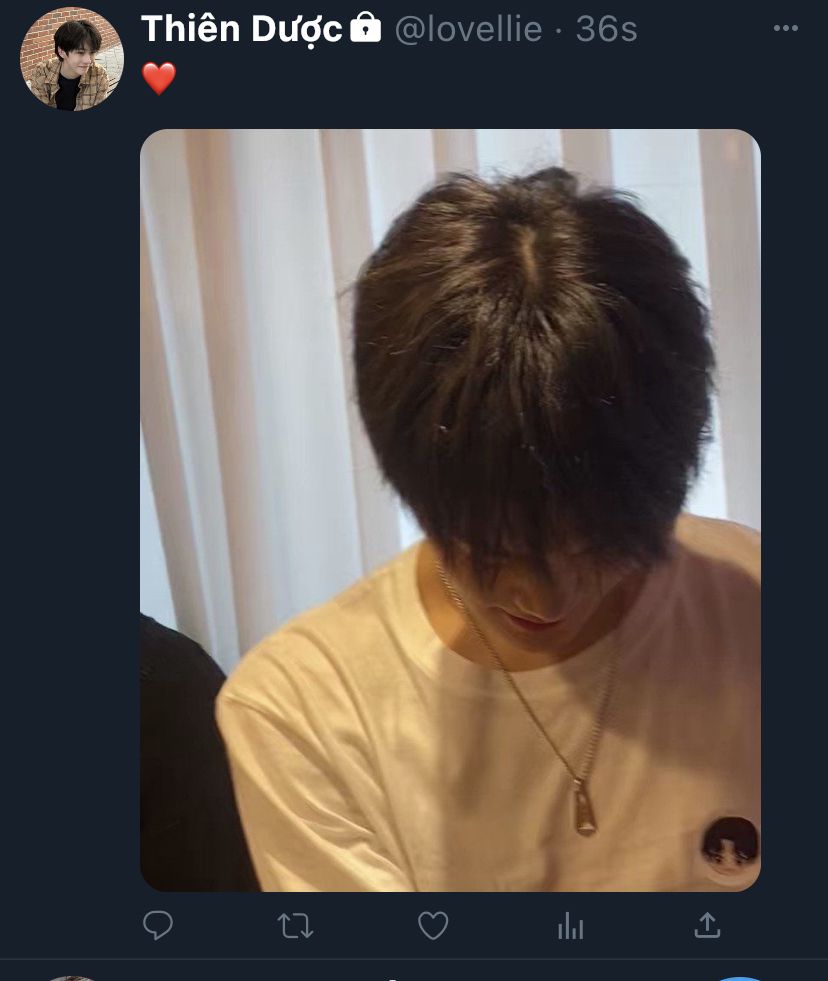Share the tweet via share icon
This screenshot has width=828, height=981.
click(707, 925)
